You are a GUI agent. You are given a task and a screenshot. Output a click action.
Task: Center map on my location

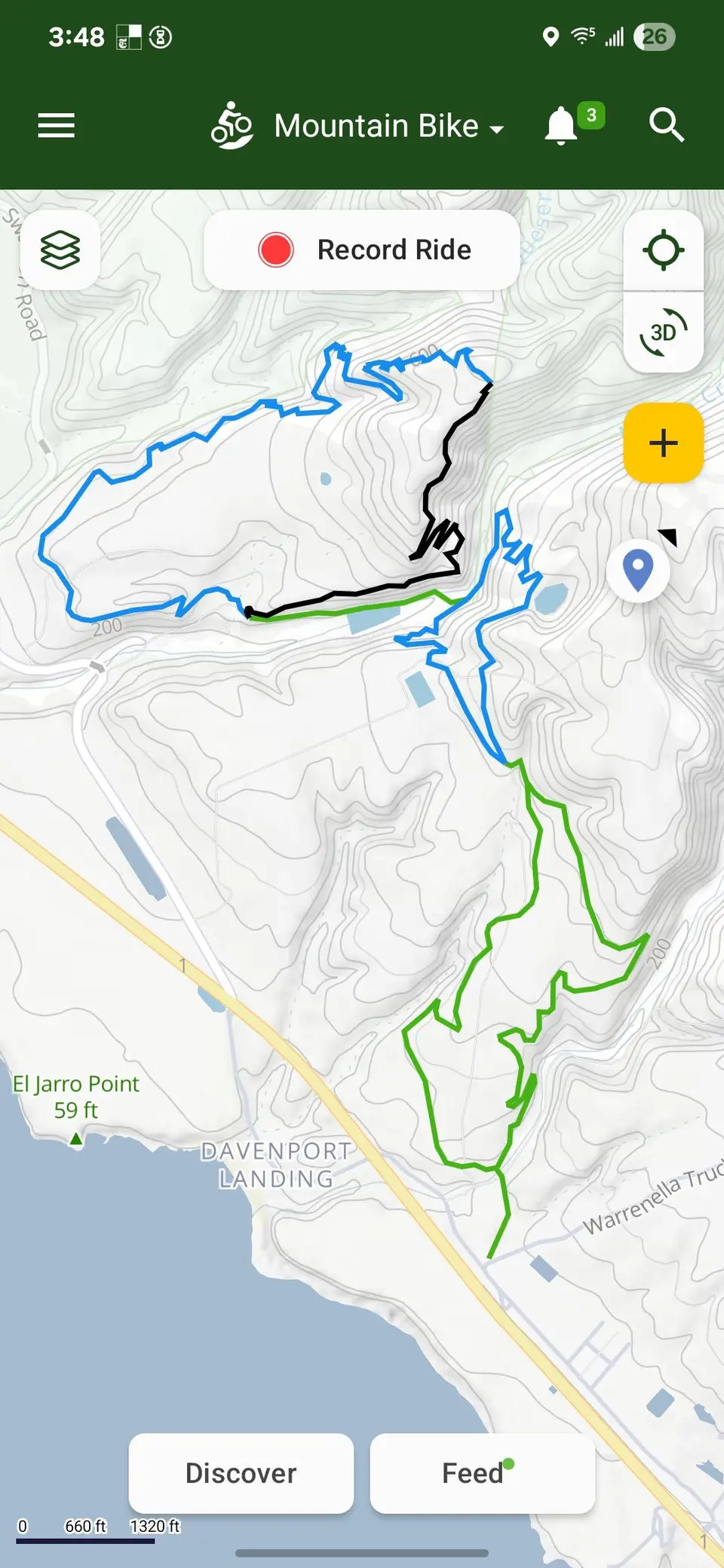(x=664, y=250)
